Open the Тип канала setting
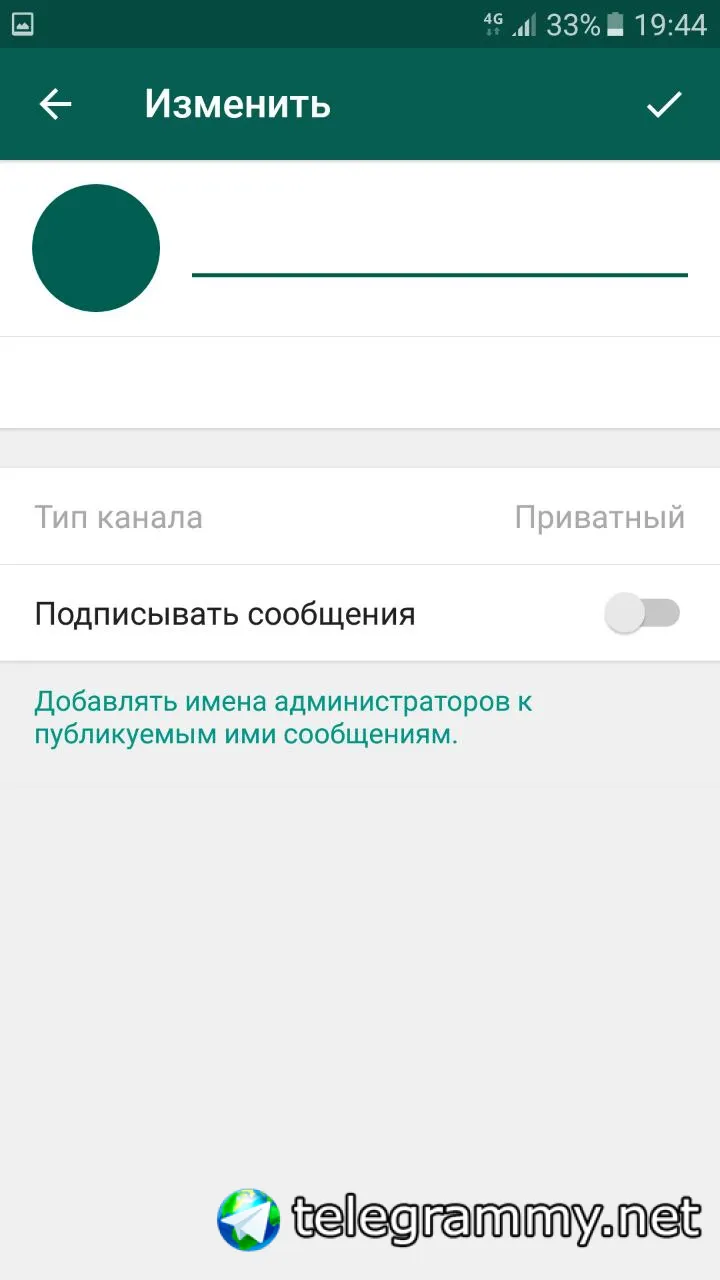This screenshot has width=720, height=1280. (360, 517)
